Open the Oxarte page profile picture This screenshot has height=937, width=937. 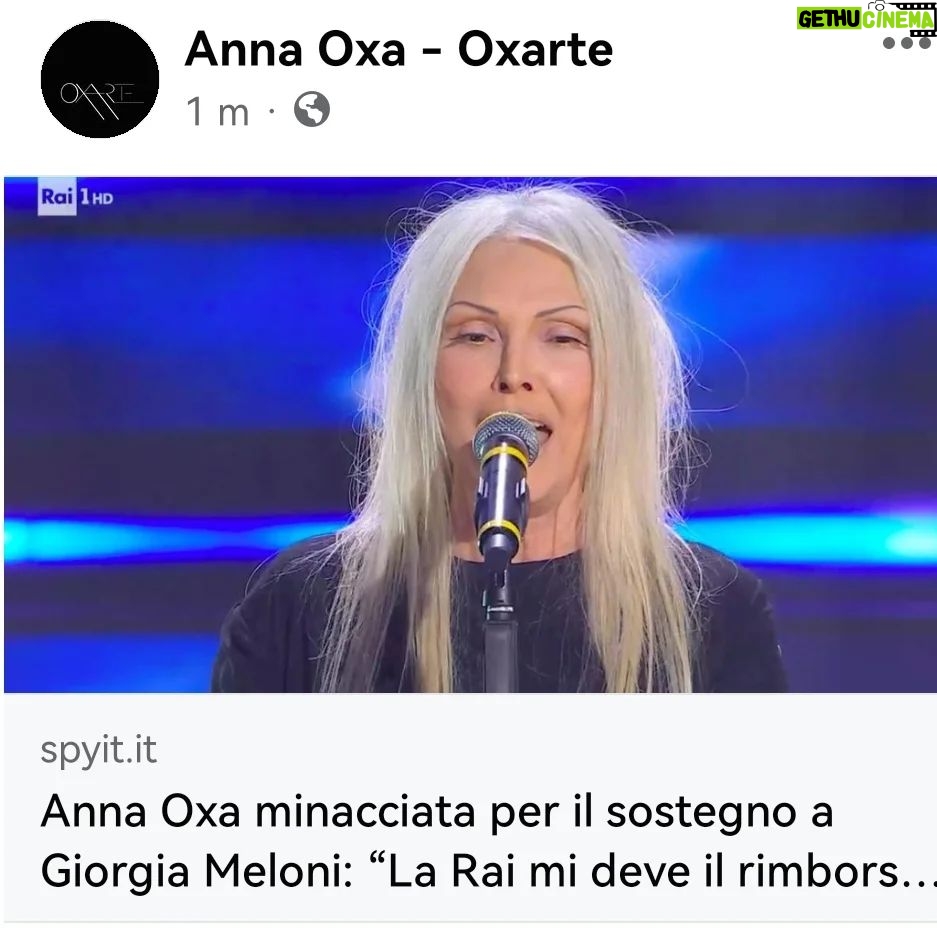[x=99, y=80]
